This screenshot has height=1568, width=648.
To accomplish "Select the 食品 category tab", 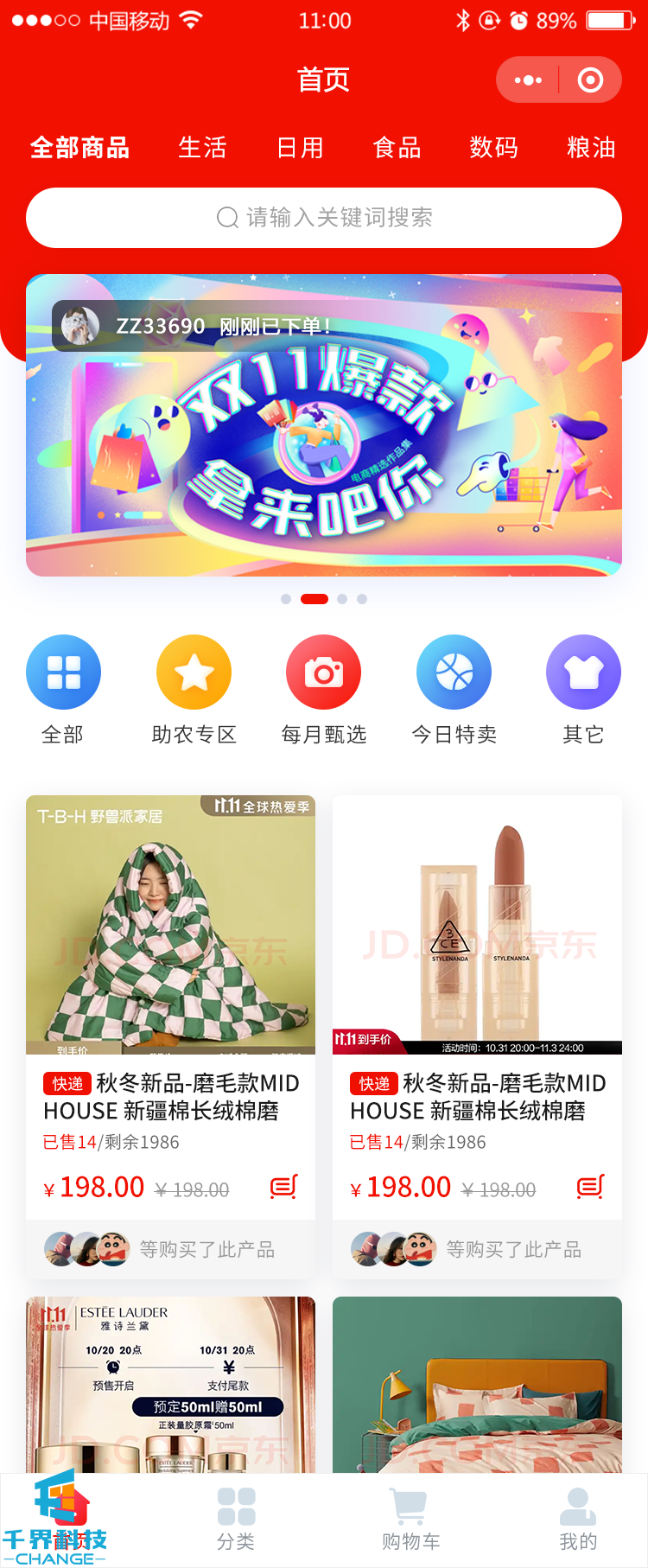I will tap(397, 148).
